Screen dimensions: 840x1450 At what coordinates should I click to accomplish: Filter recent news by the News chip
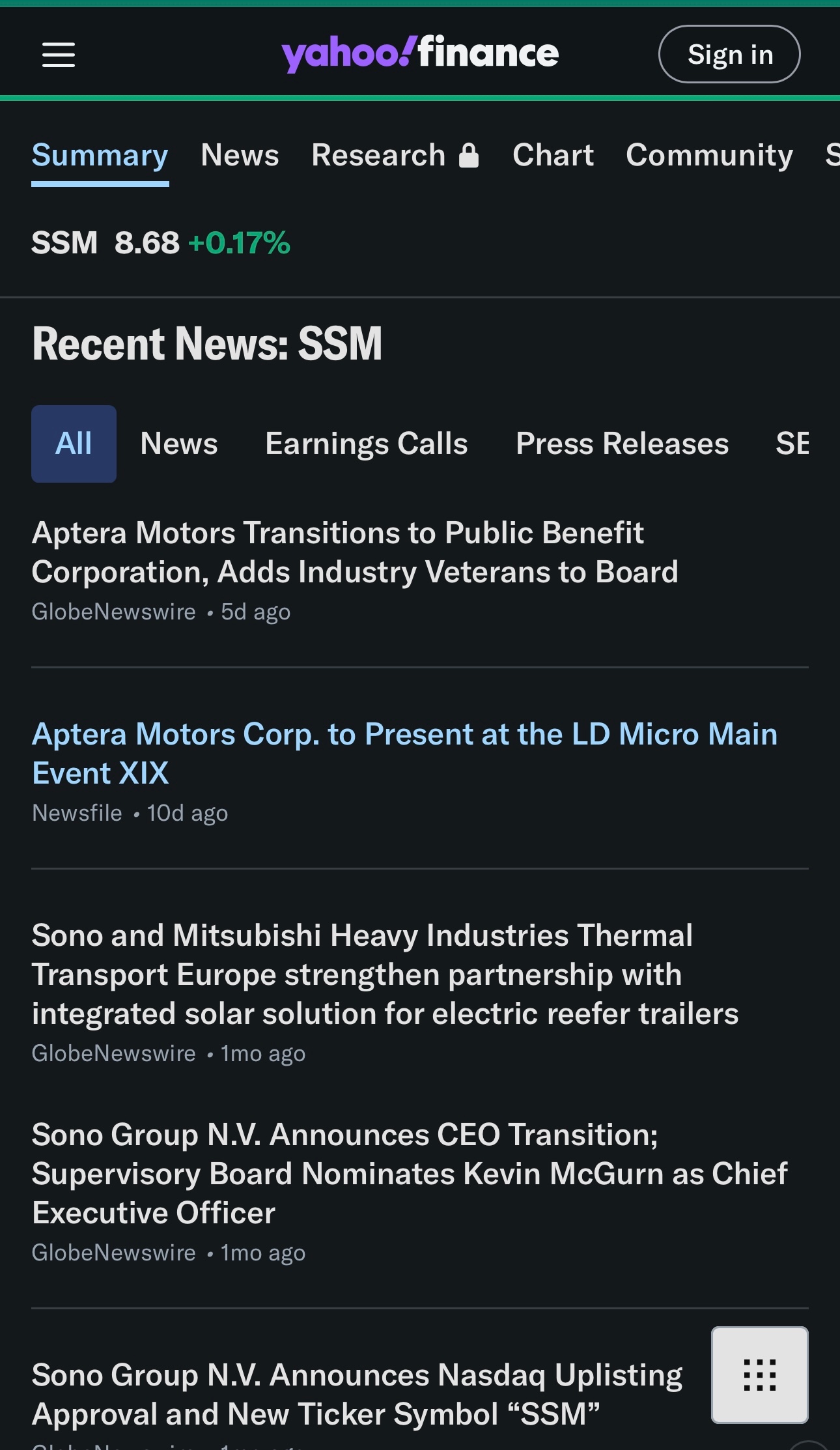point(179,444)
